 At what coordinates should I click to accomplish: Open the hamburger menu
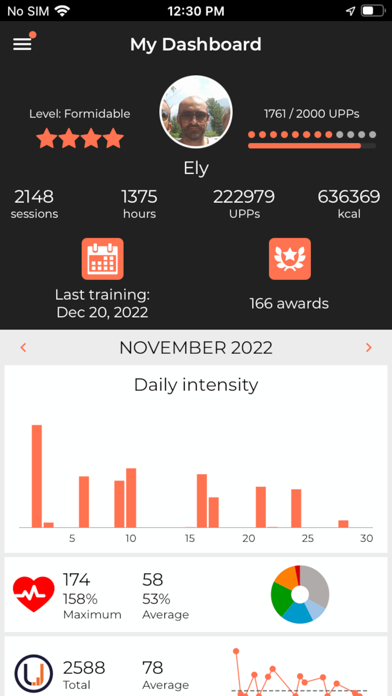click(x=22, y=44)
